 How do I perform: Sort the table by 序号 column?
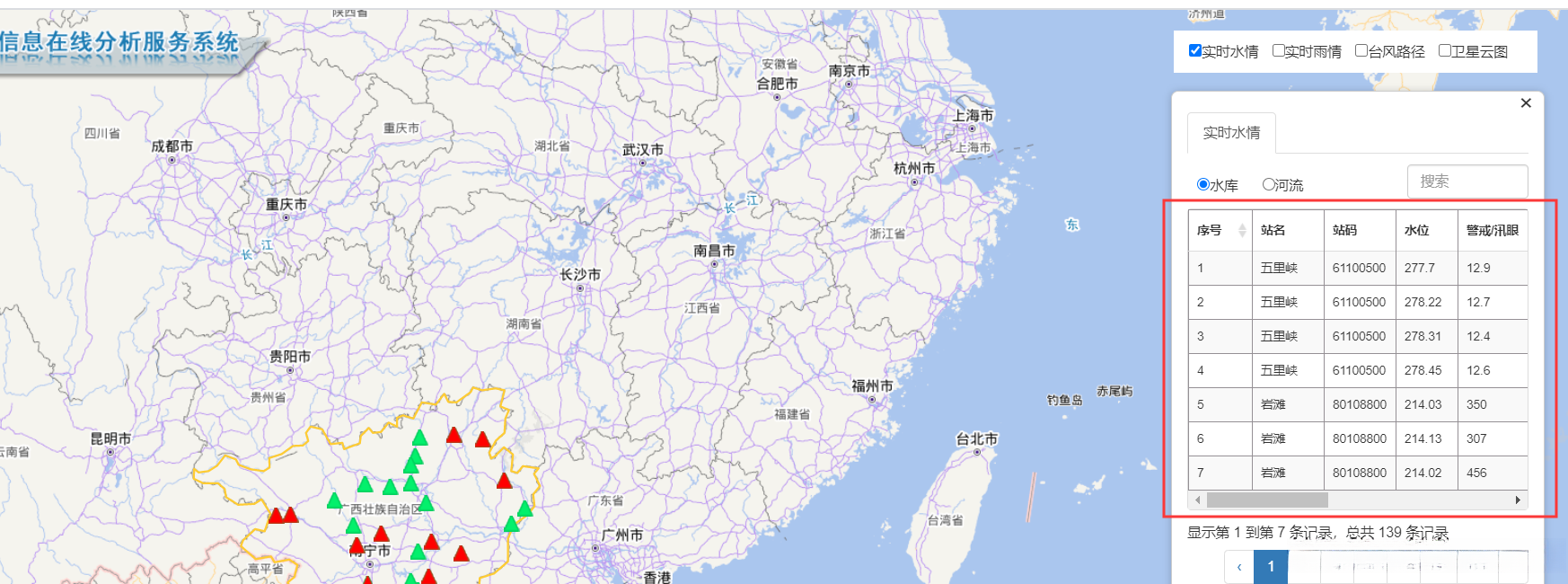[1241, 231]
